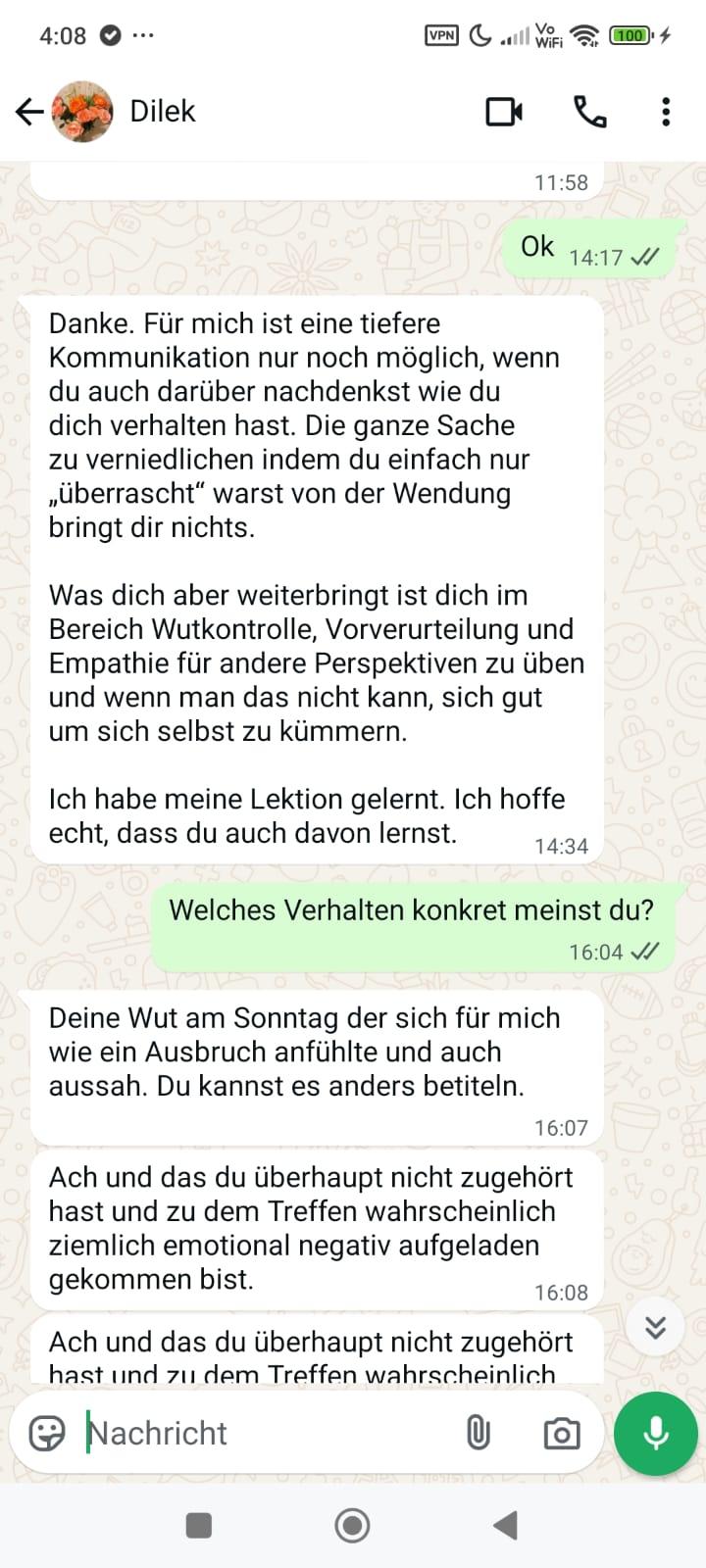The image size is (706, 1568).
Task: Focus the Nachricht message field
Action: pyautogui.click(x=265, y=1433)
